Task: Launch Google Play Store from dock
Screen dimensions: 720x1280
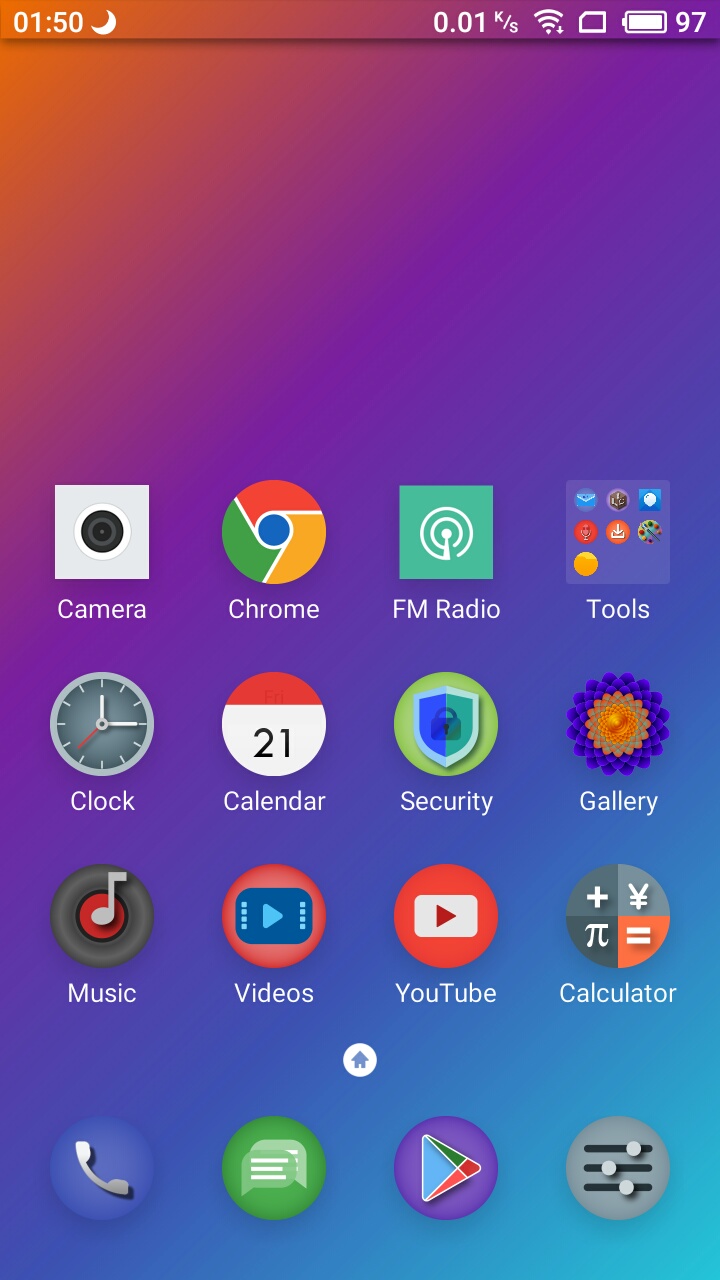Action: tap(446, 1168)
